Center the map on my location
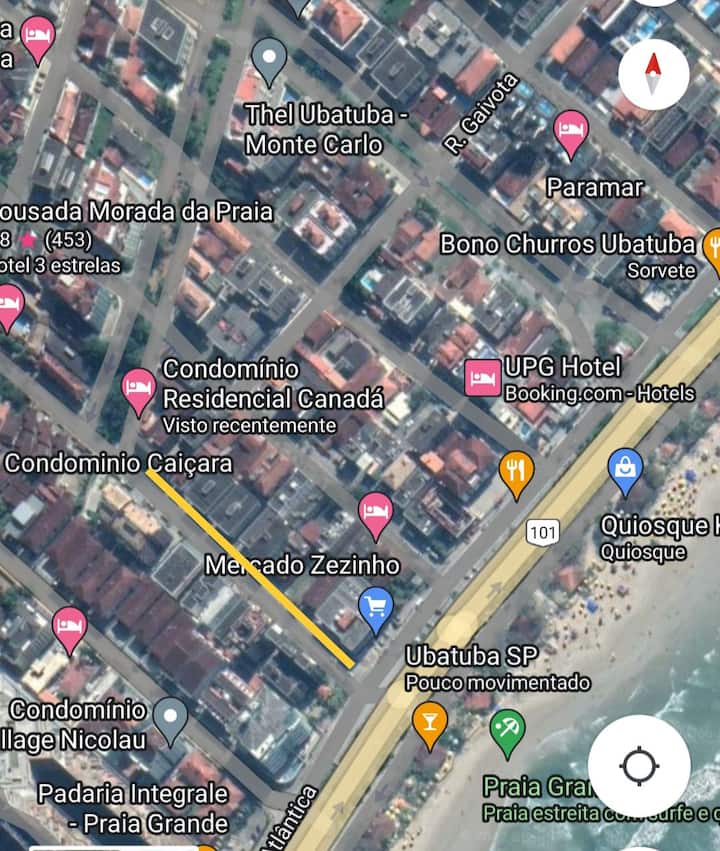 (x=639, y=766)
